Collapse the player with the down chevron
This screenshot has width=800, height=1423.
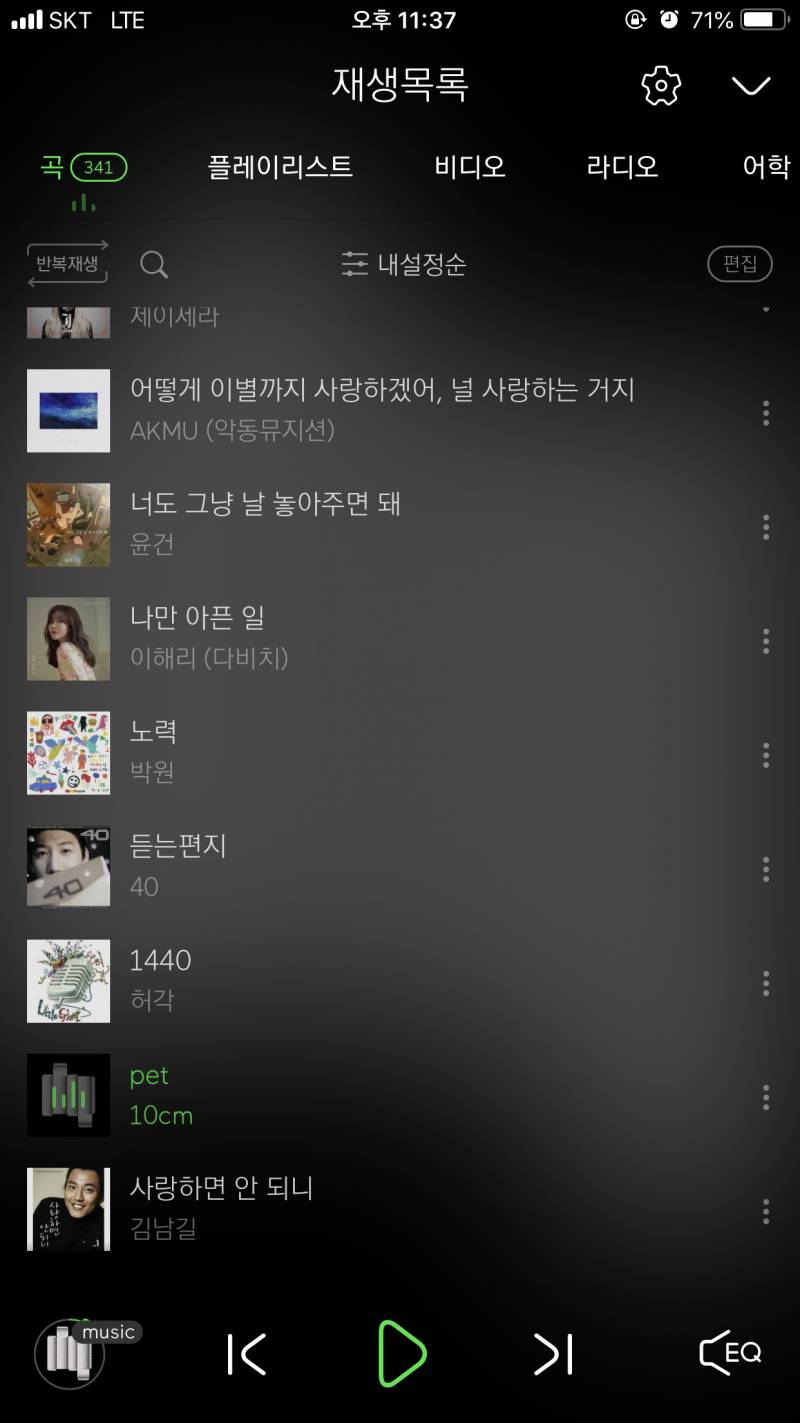752,86
